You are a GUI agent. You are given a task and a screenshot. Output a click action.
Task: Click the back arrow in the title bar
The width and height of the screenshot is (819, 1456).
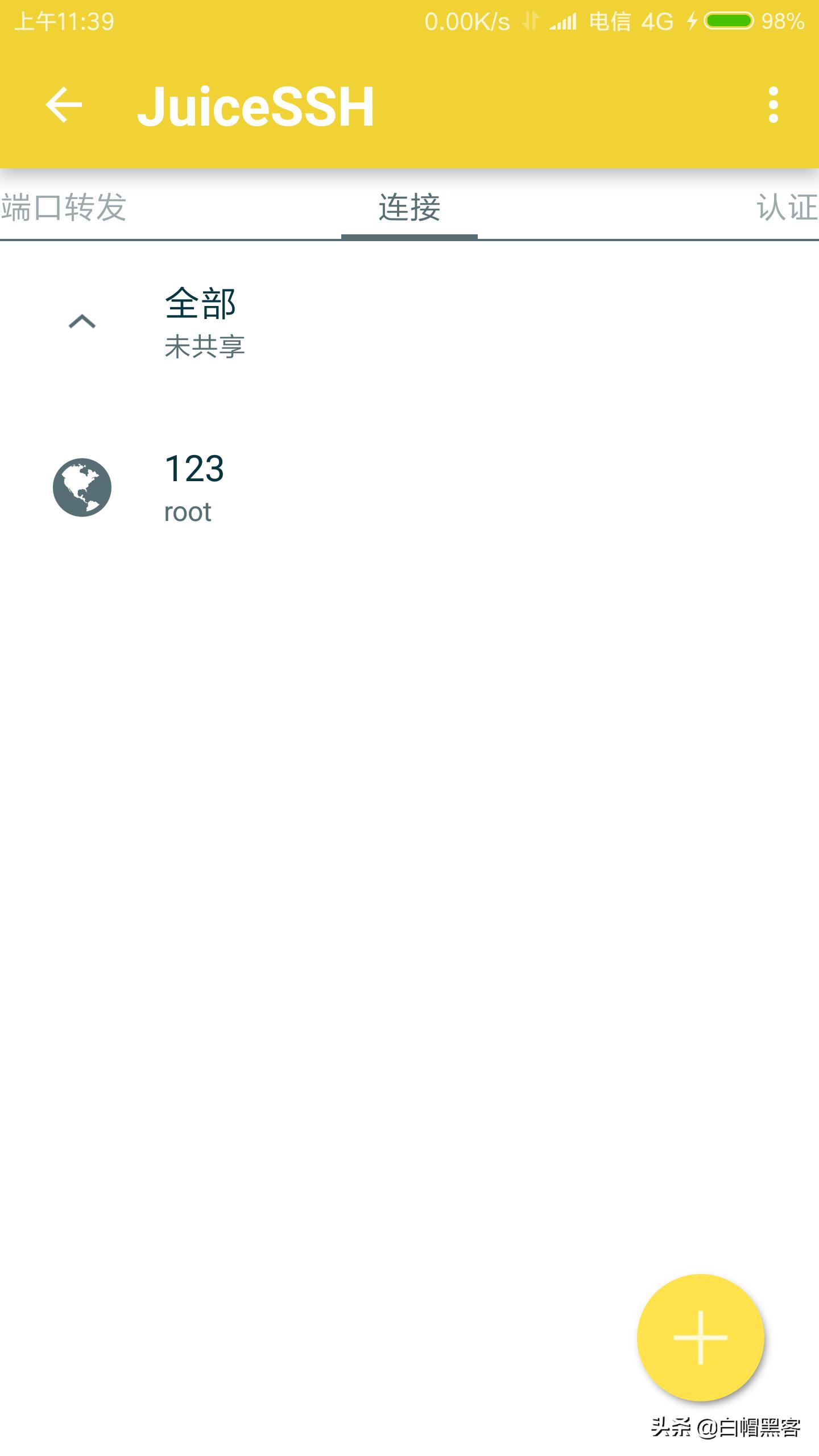tap(63, 105)
